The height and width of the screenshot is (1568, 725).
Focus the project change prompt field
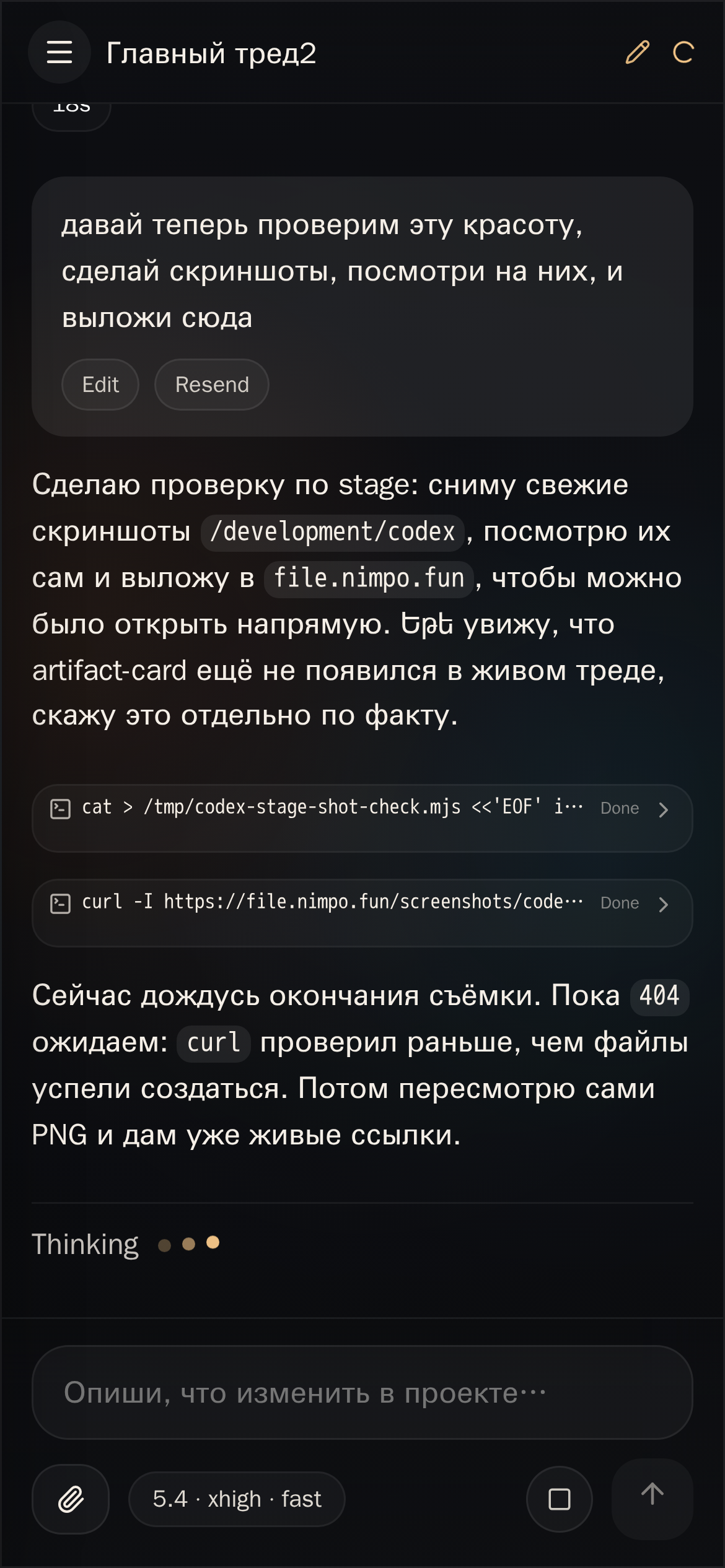[x=362, y=1393]
